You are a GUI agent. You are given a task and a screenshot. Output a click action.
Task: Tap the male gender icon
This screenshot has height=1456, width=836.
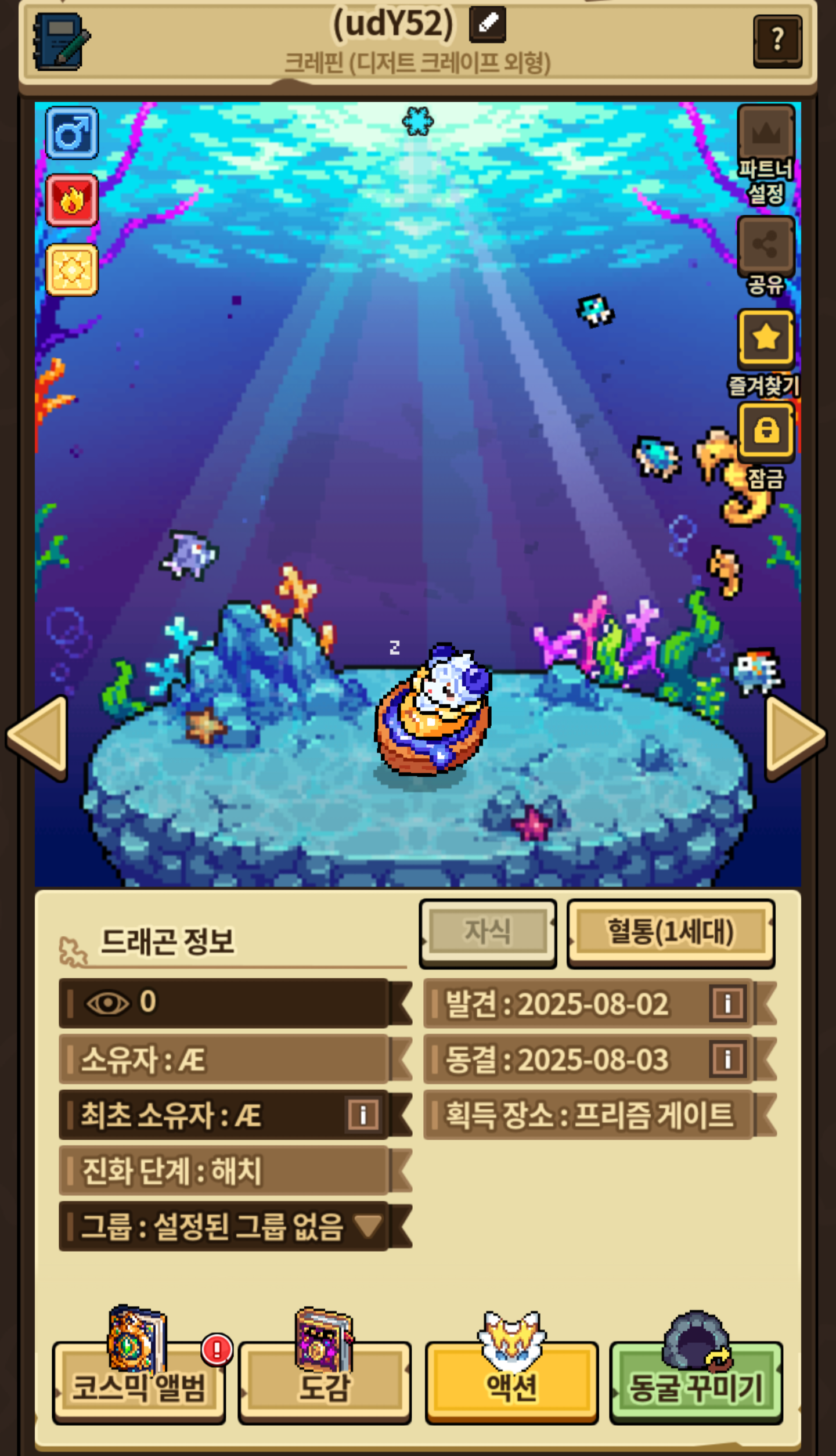(x=72, y=132)
